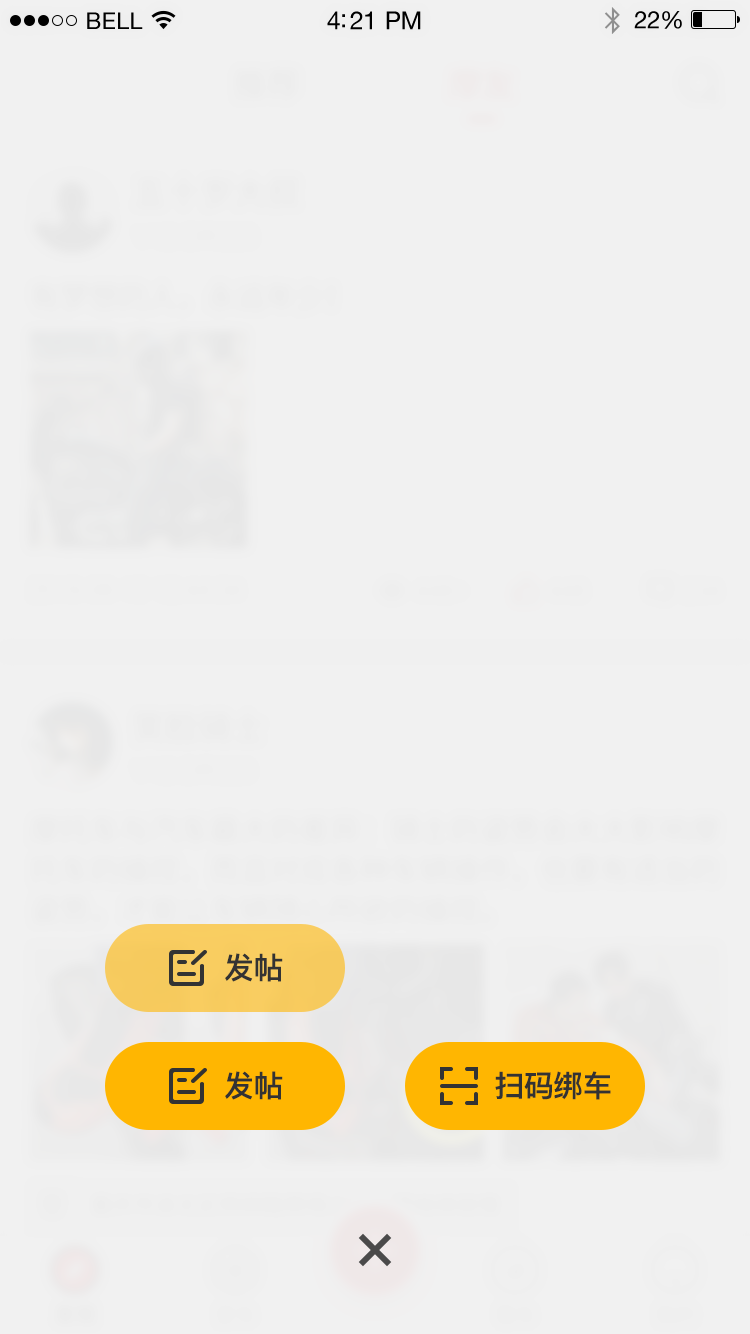Close the overlay with the X button
Image resolution: width=750 pixels, height=1334 pixels.
375,1250
